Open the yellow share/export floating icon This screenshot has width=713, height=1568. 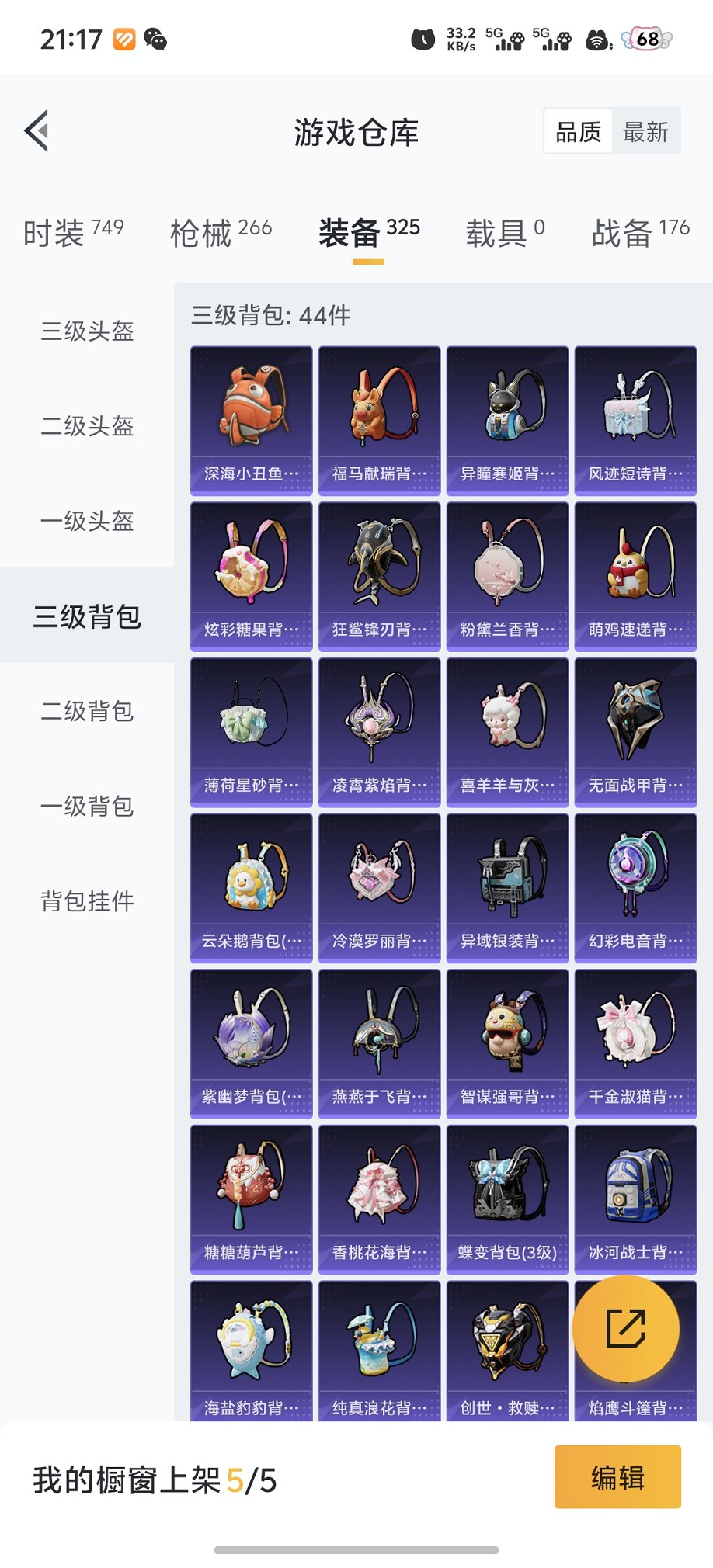(x=626, y=1328)
